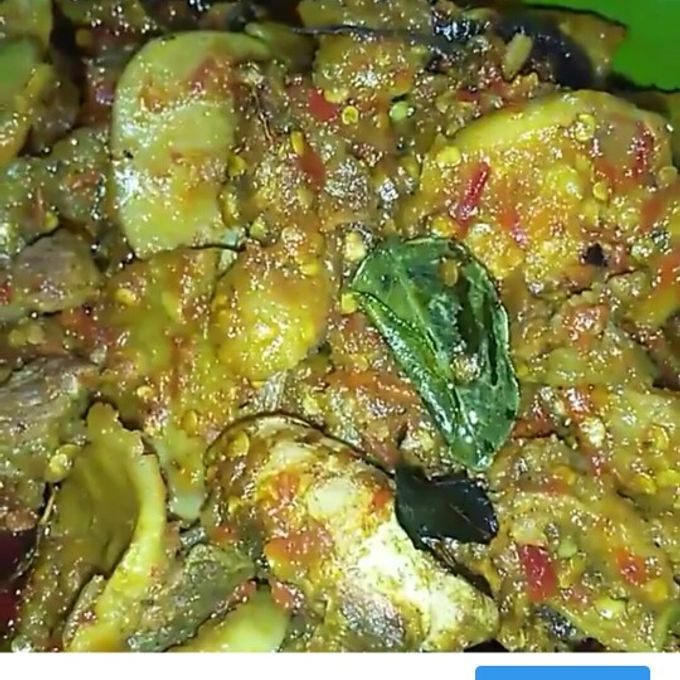Viewport: 680px width, 680px height.
Task: Tap the blue button below the food photo
Action: pos(562,672)
